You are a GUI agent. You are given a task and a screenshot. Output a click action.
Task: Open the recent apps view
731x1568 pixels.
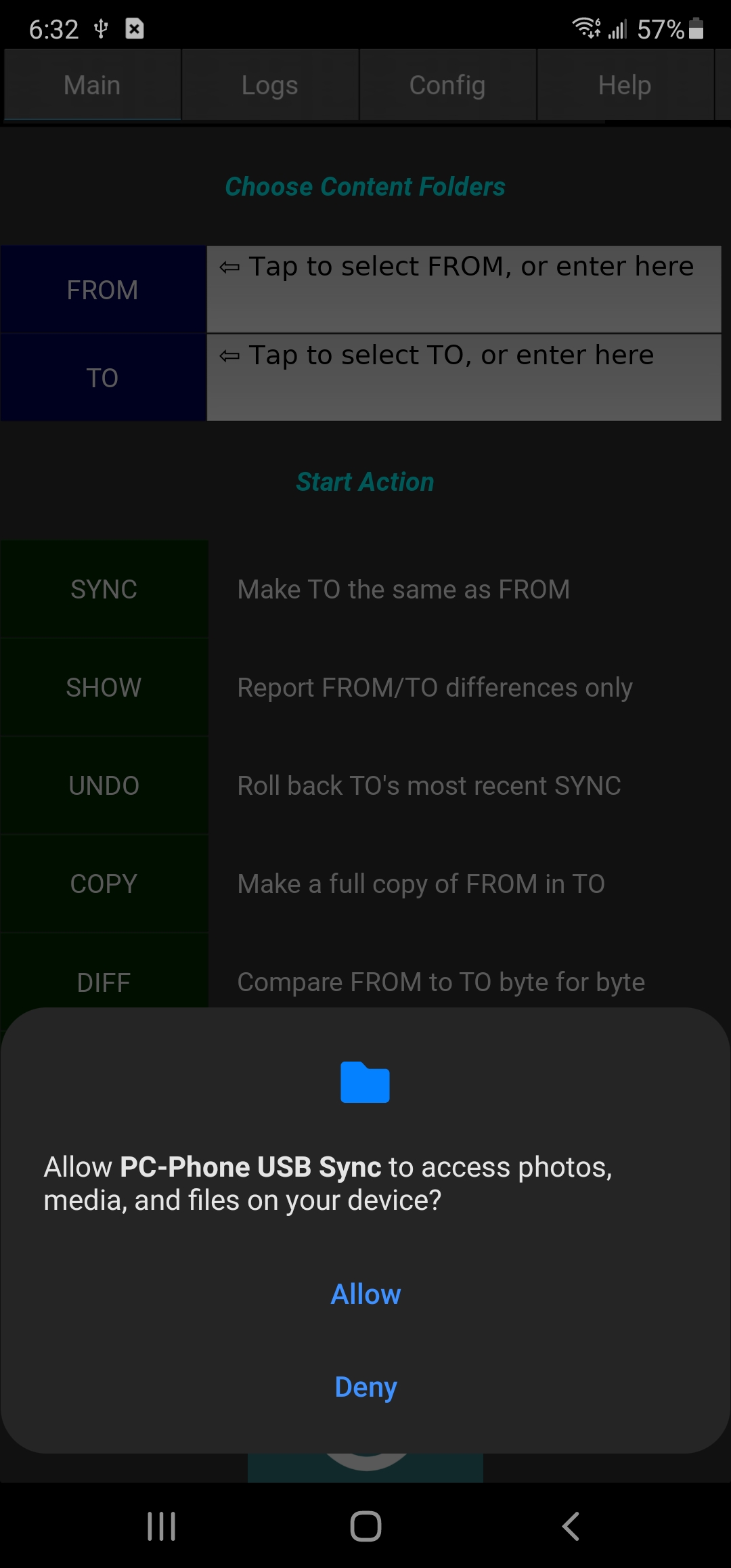161,1526
